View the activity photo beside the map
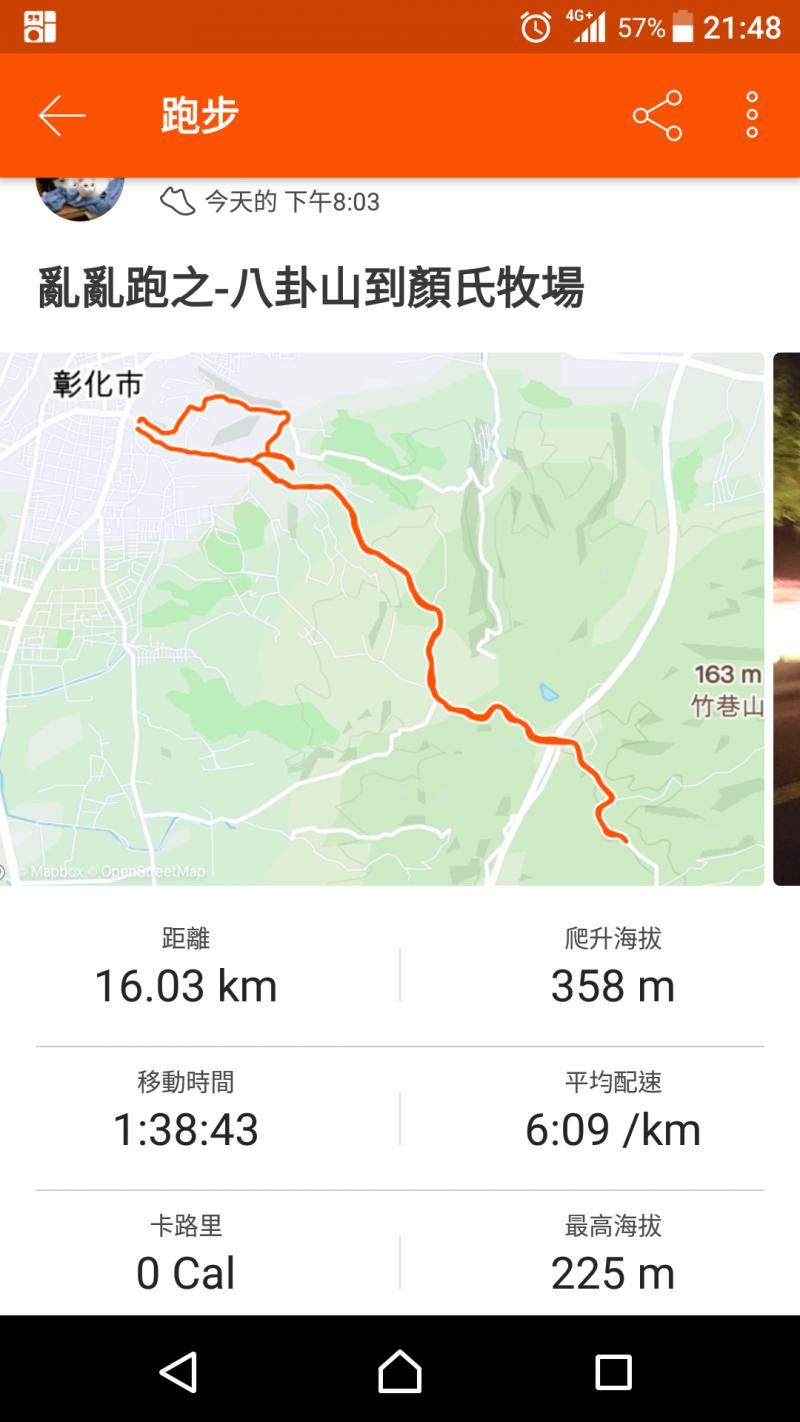Screen dimensions: 800x1422 787,618
